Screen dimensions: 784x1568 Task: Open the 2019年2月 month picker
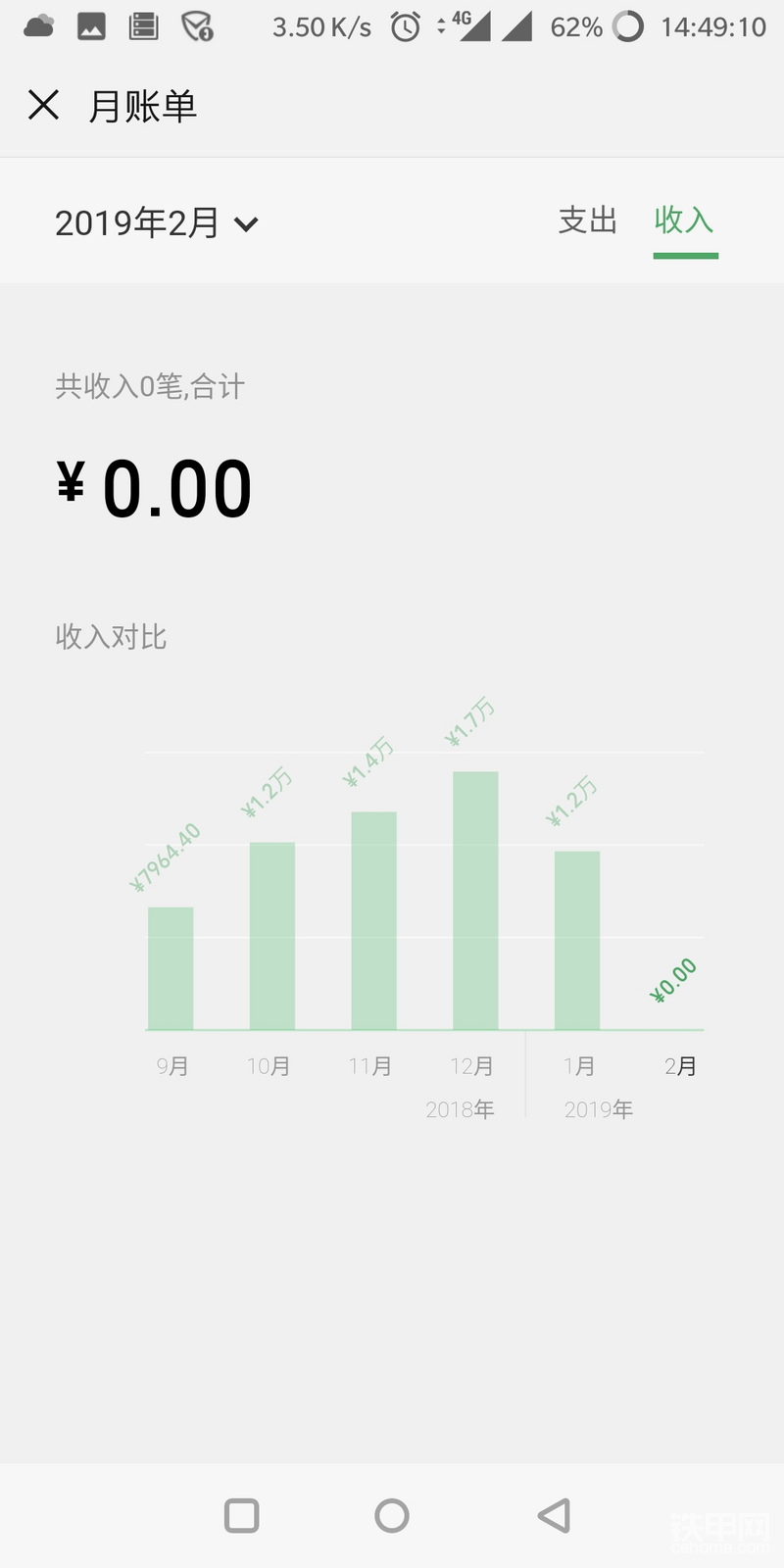pyautogui.click(x=157, y=223)
